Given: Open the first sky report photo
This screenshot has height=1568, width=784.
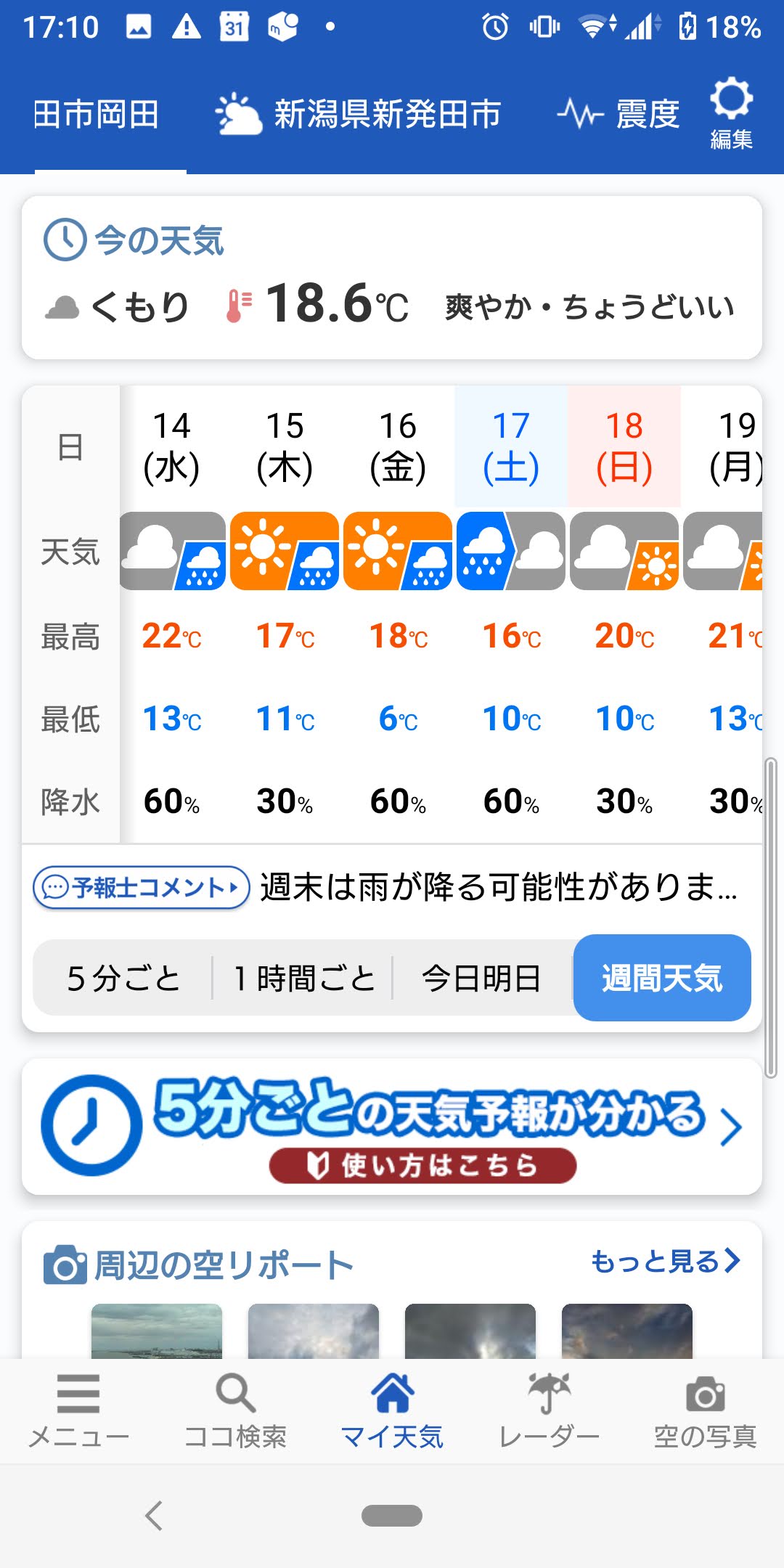Looking at the screenshot, I should [157, 1331].
